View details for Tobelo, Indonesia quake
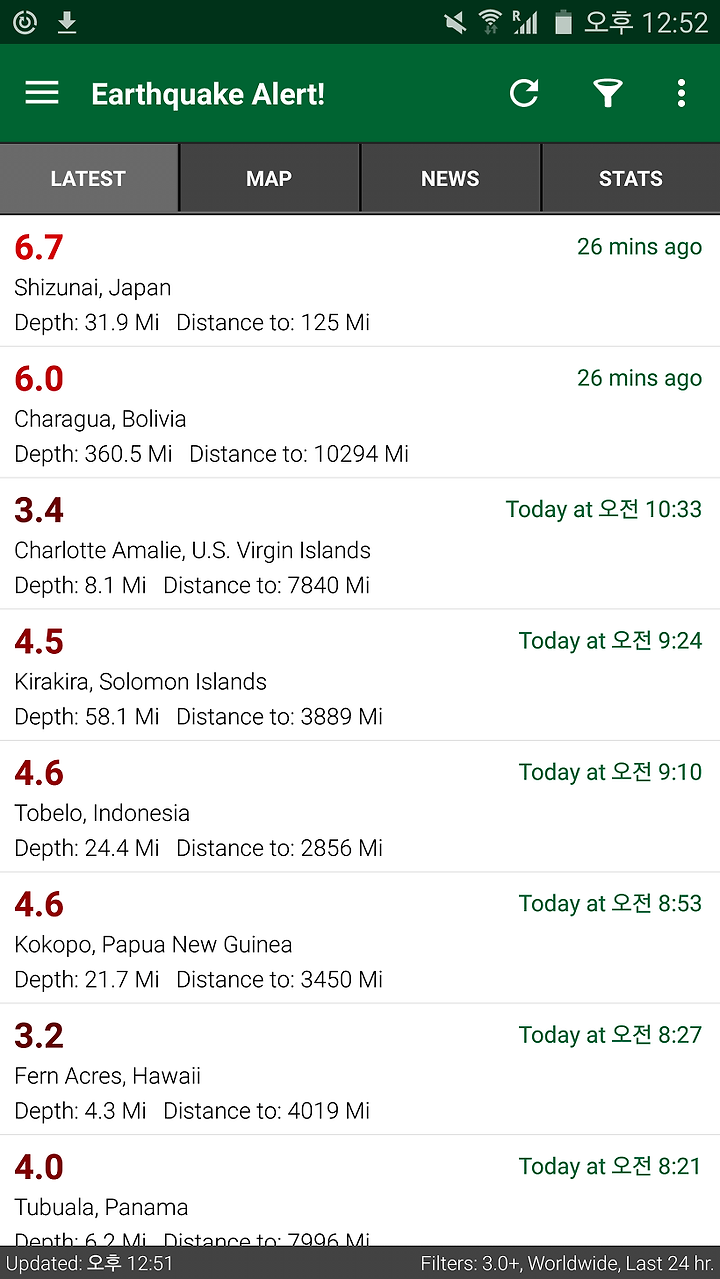The height and width of the screenshot is (1279, 720). 360,807
